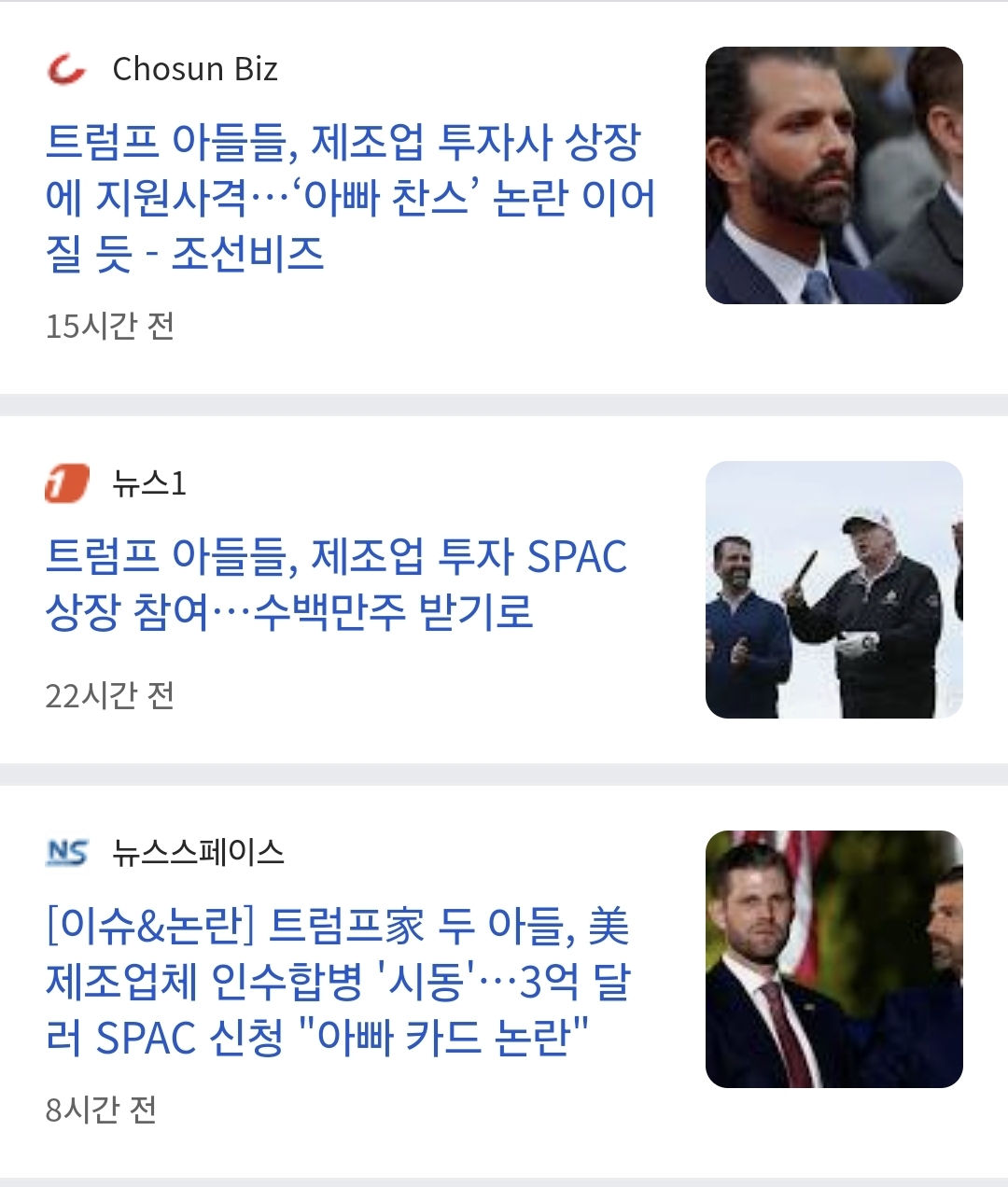Tap the Chosun Biz article thumbnail image

click(833, 175)
